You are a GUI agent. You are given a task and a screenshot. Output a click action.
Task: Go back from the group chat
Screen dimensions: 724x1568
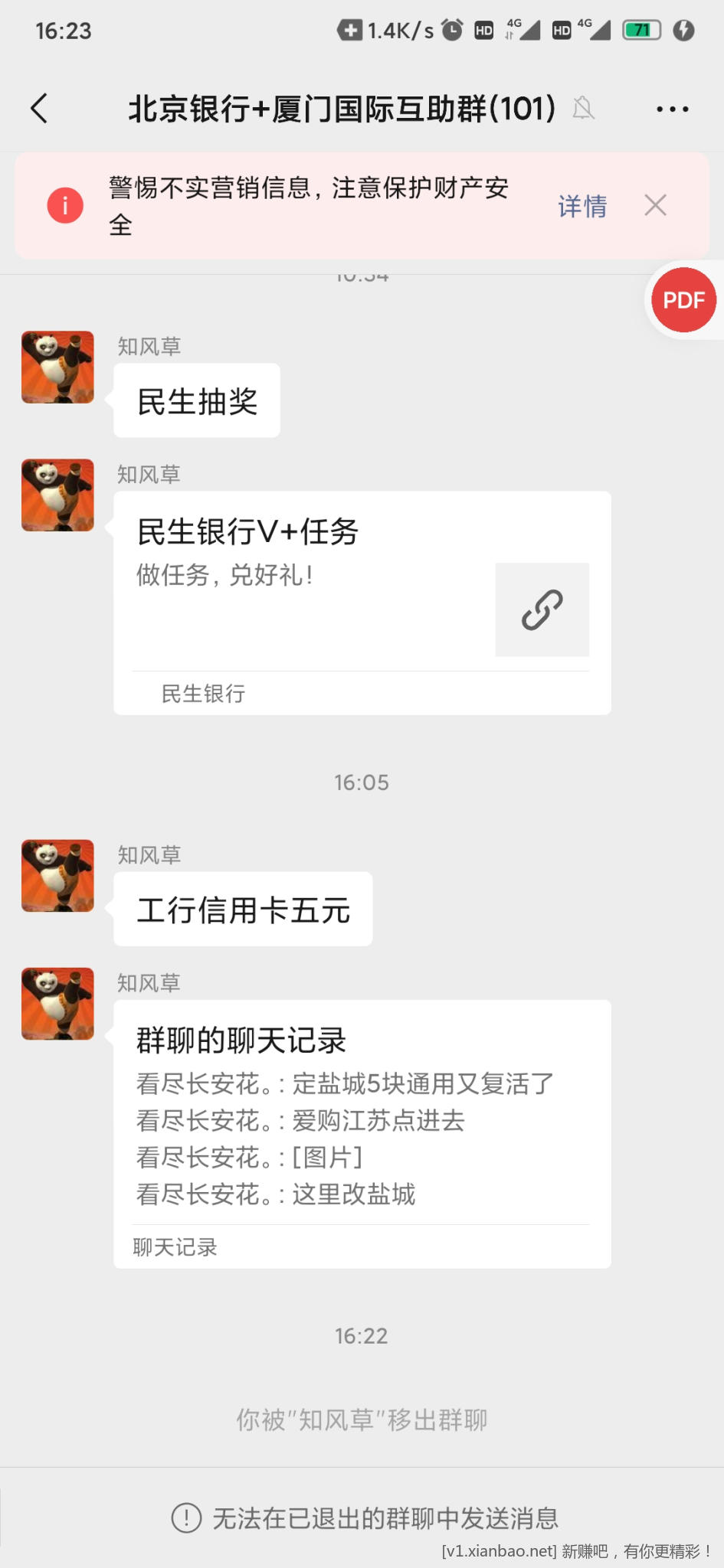(x=40, y=108)
